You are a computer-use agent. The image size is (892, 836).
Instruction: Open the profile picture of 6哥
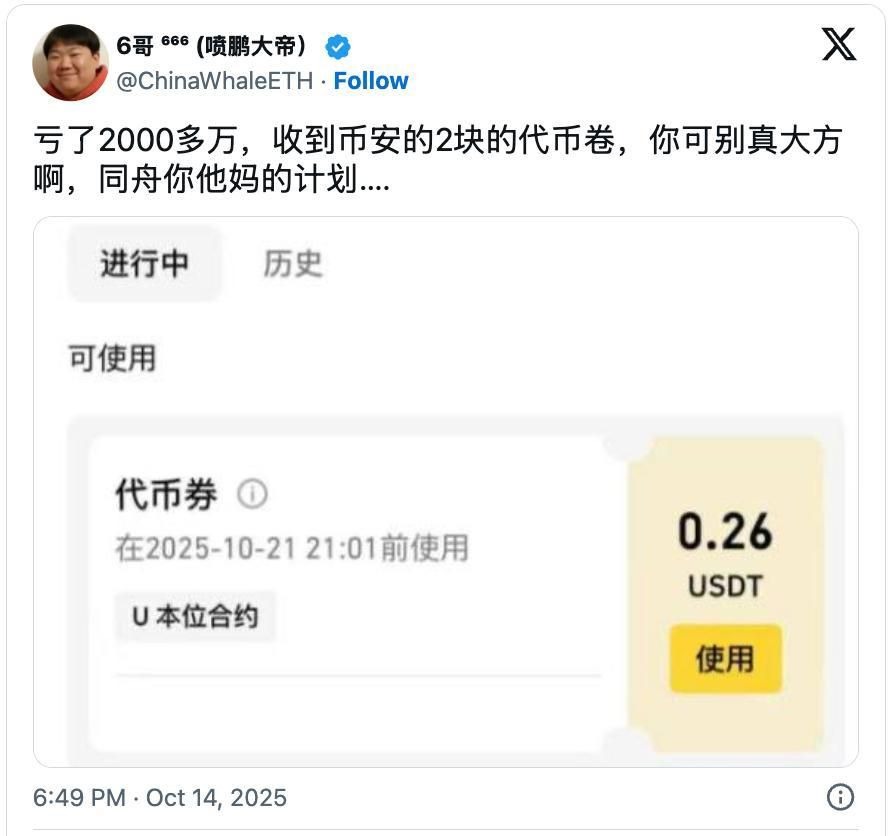click(70, 62)
